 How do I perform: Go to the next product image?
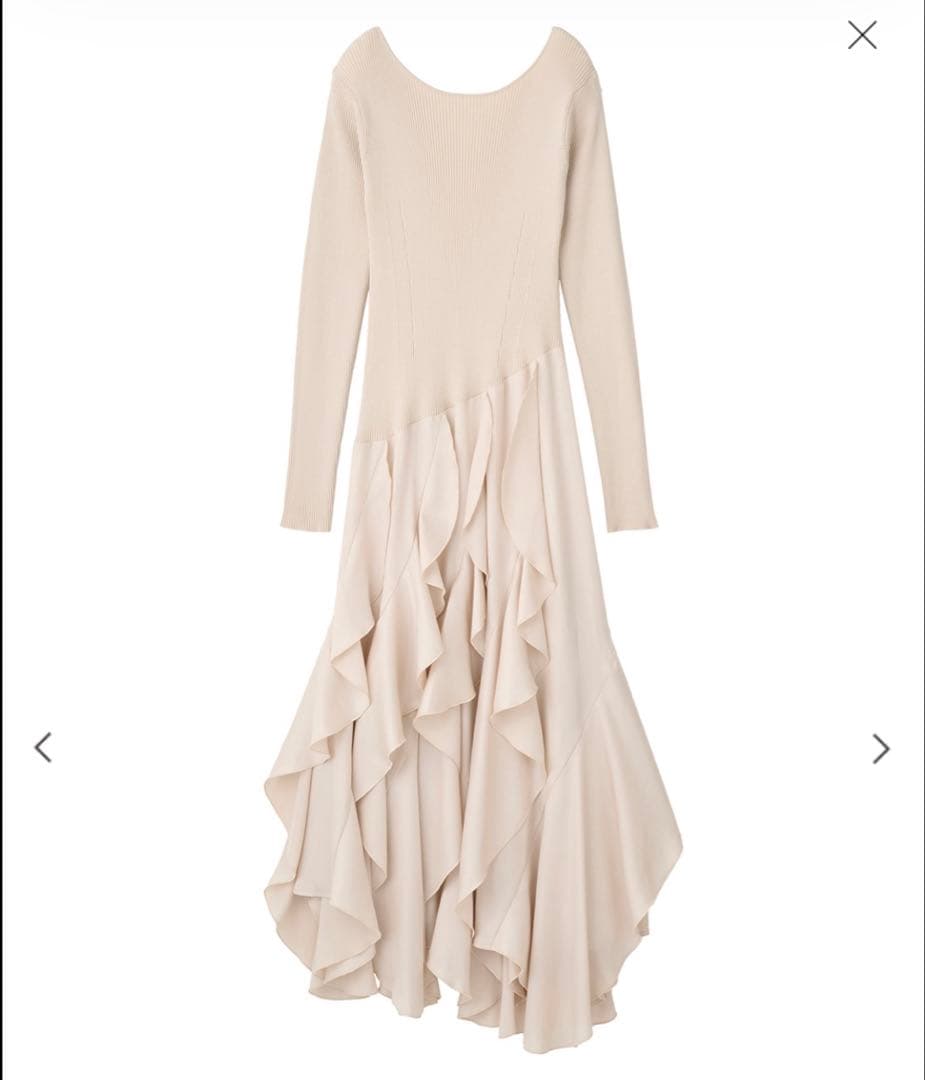(x=880, y=748)
